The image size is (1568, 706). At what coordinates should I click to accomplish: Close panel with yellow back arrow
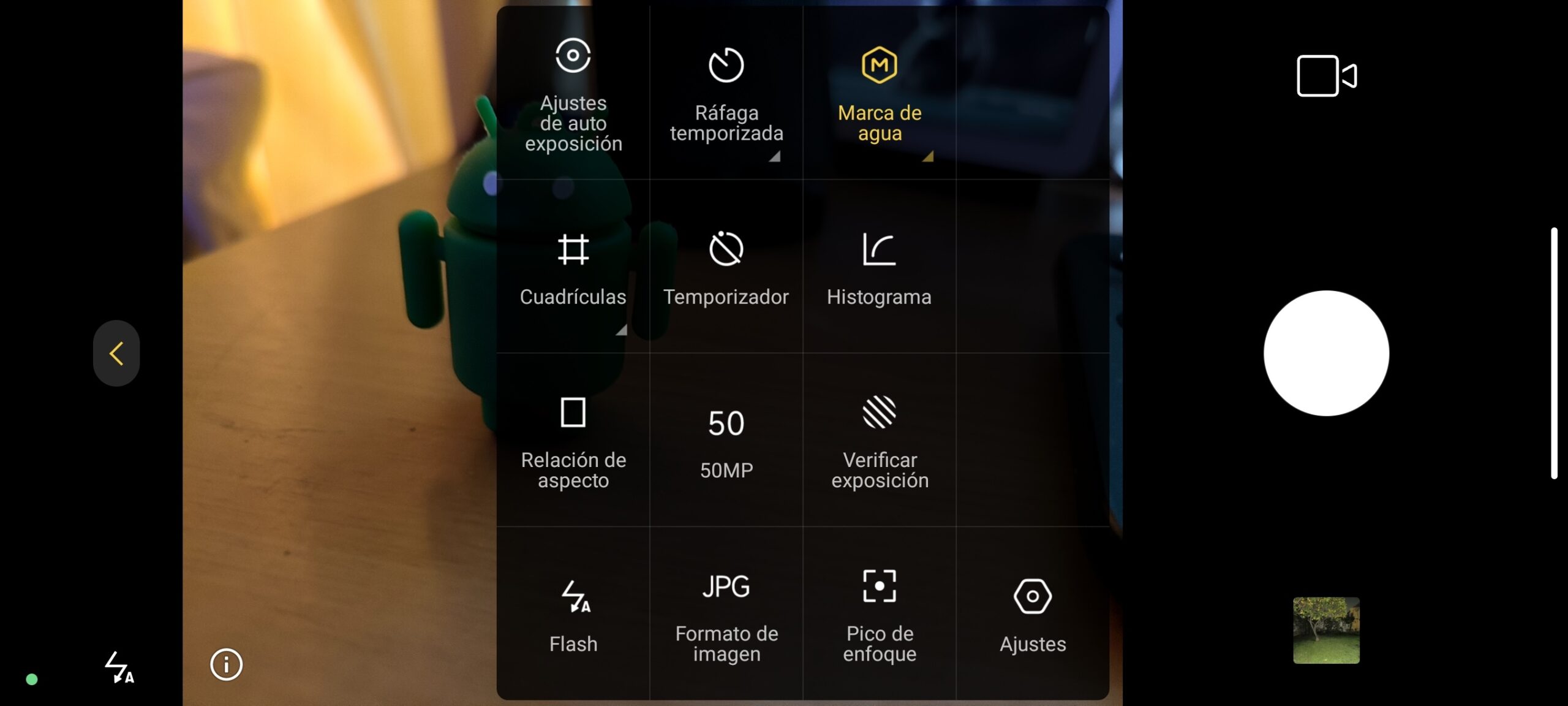[116, 353]
